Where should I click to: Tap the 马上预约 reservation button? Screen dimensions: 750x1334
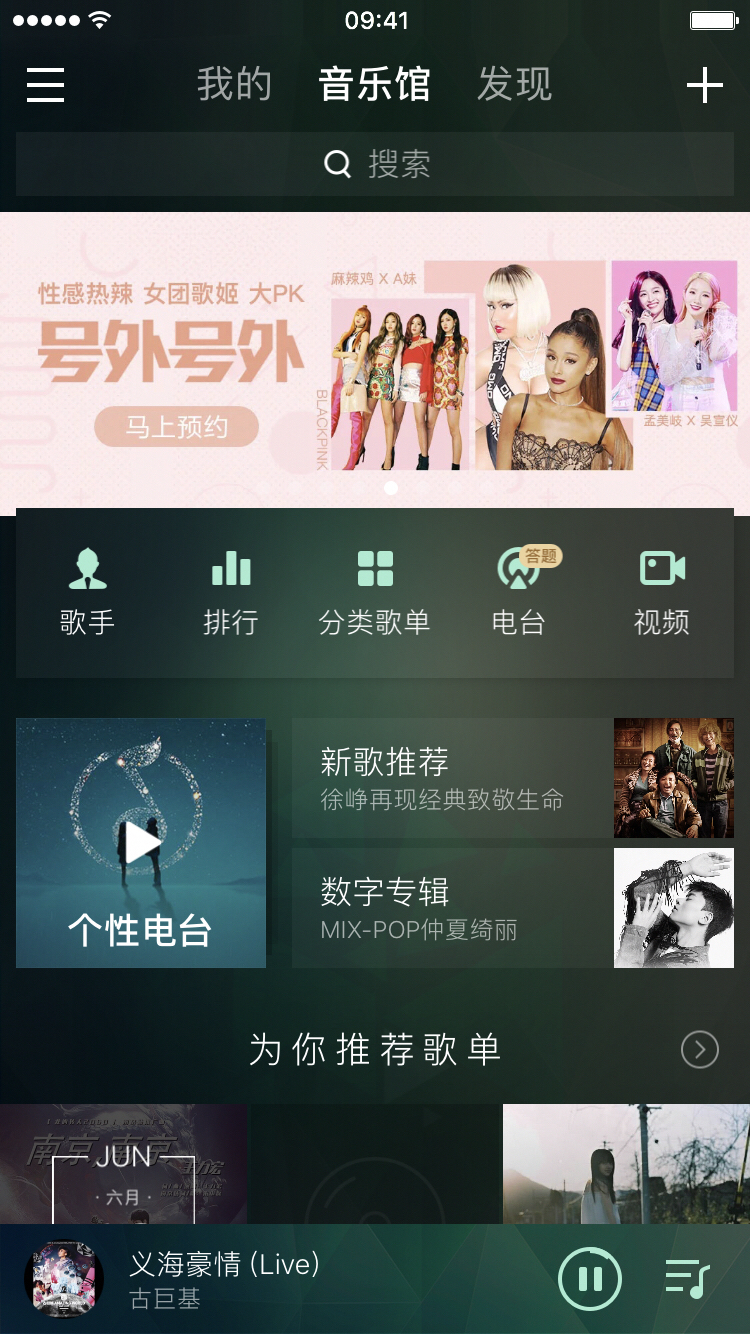[x=176, y=426]
